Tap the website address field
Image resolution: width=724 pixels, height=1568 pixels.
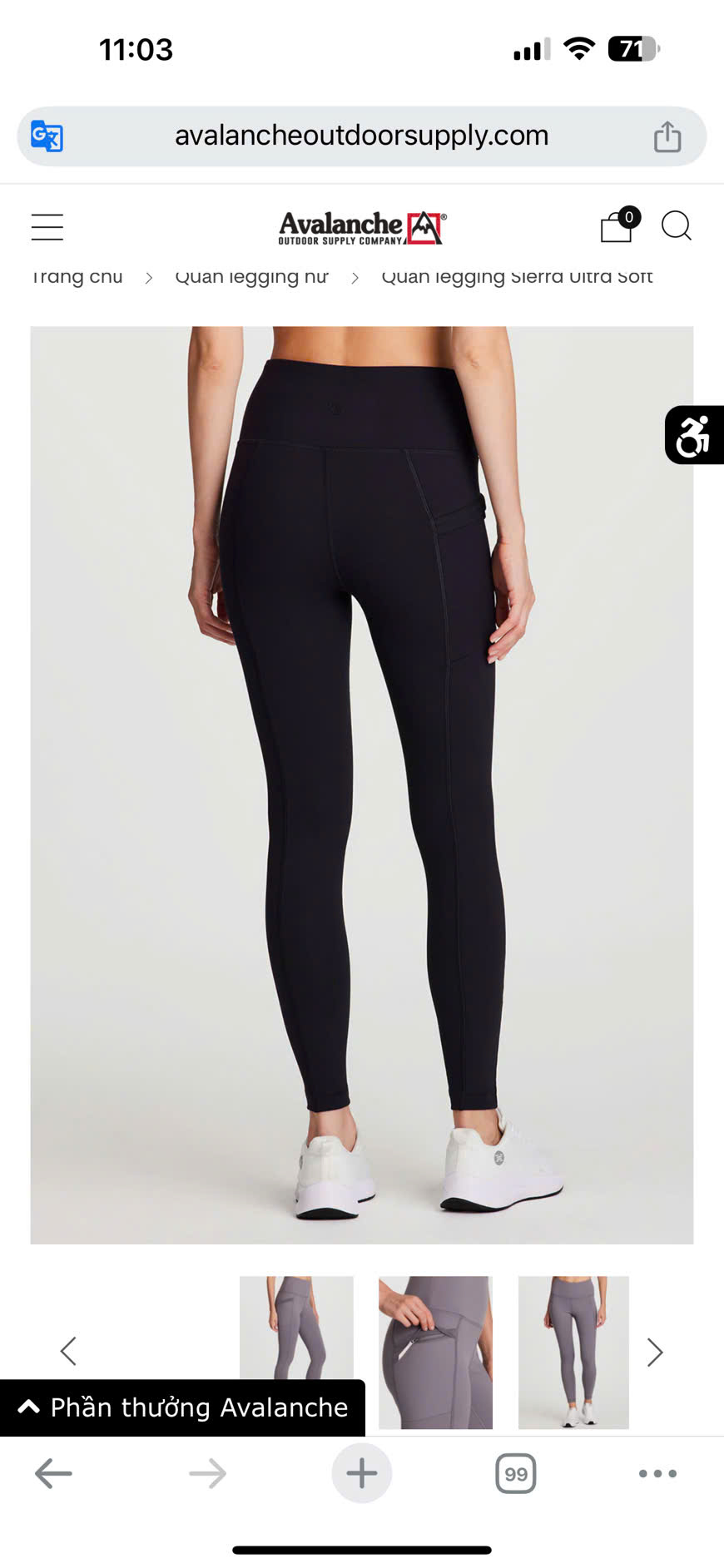coord(361,136)
